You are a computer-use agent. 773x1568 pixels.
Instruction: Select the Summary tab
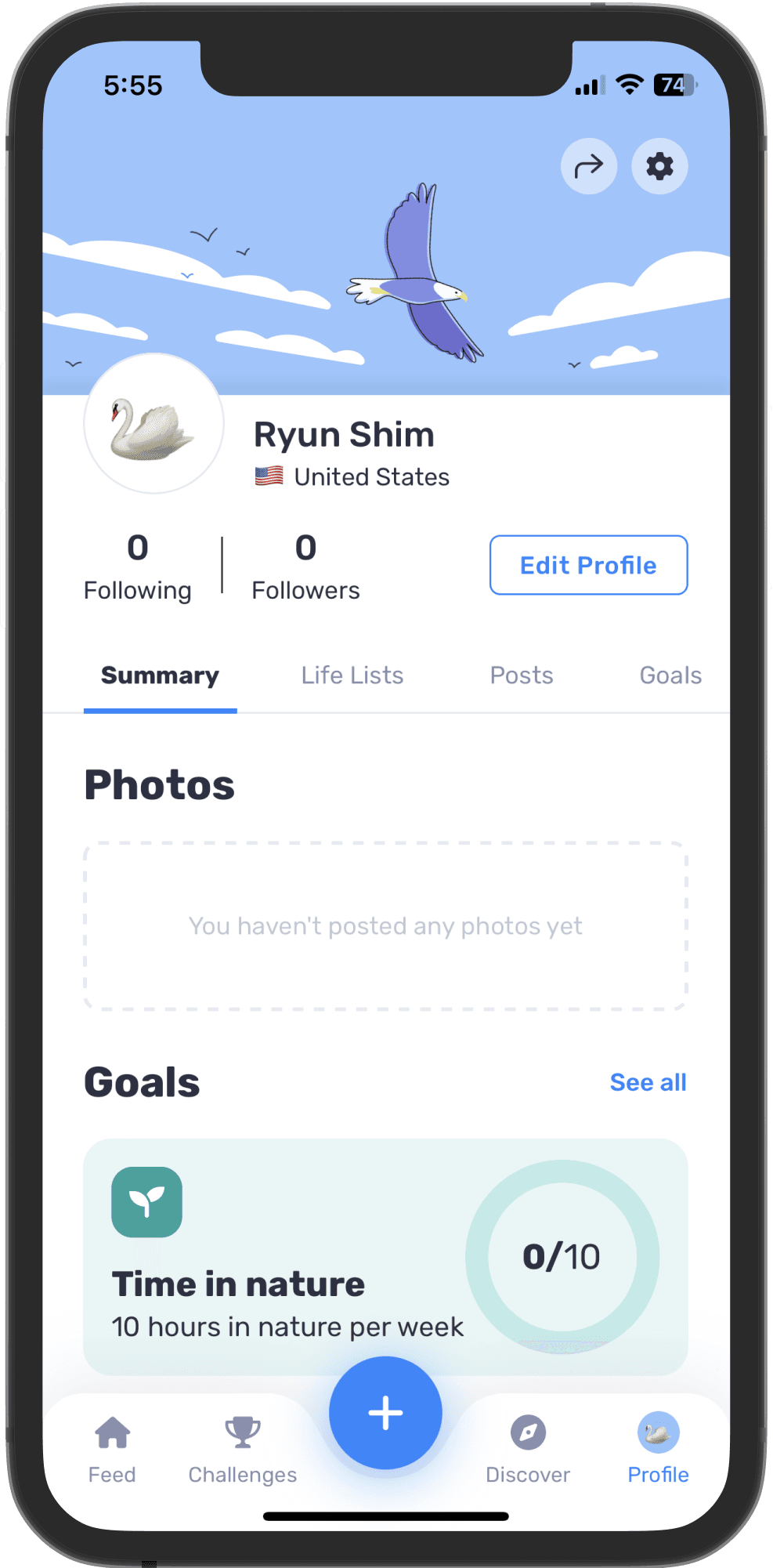[160, 675]
